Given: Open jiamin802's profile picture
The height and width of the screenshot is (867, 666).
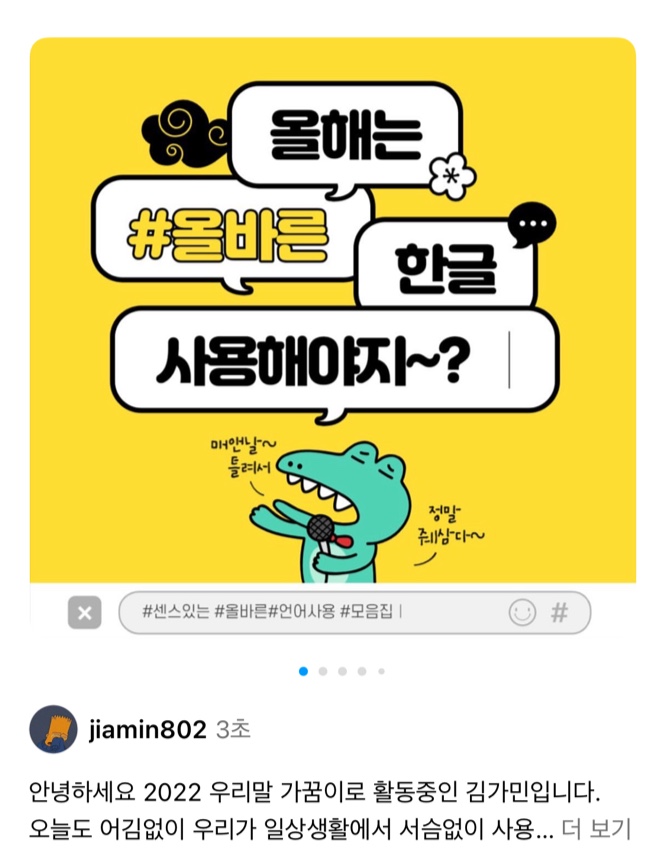Looking at the screenshot, I should tap(54, 729).
